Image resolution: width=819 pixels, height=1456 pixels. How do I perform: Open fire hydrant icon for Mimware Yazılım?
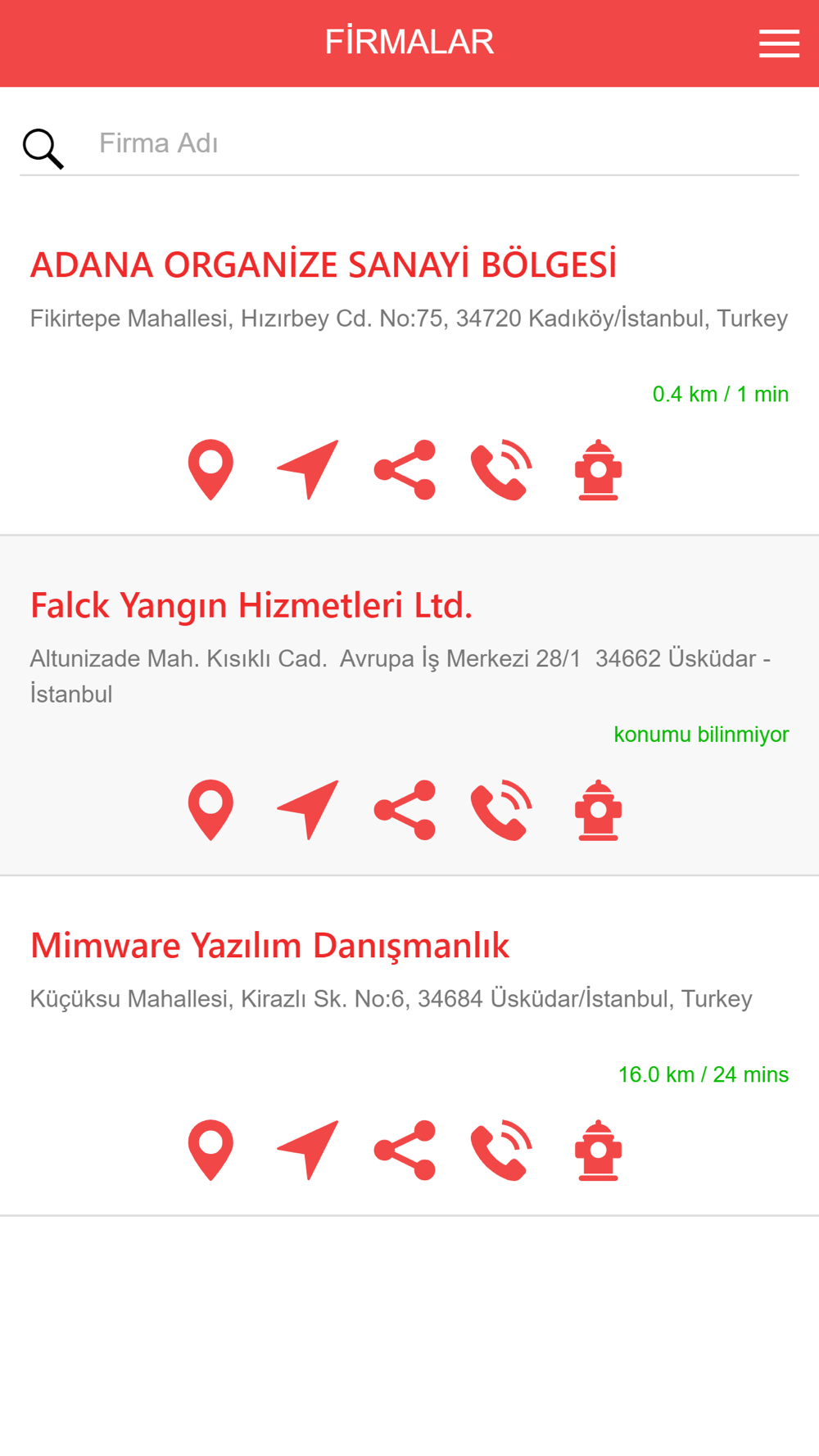point(599,1151)
